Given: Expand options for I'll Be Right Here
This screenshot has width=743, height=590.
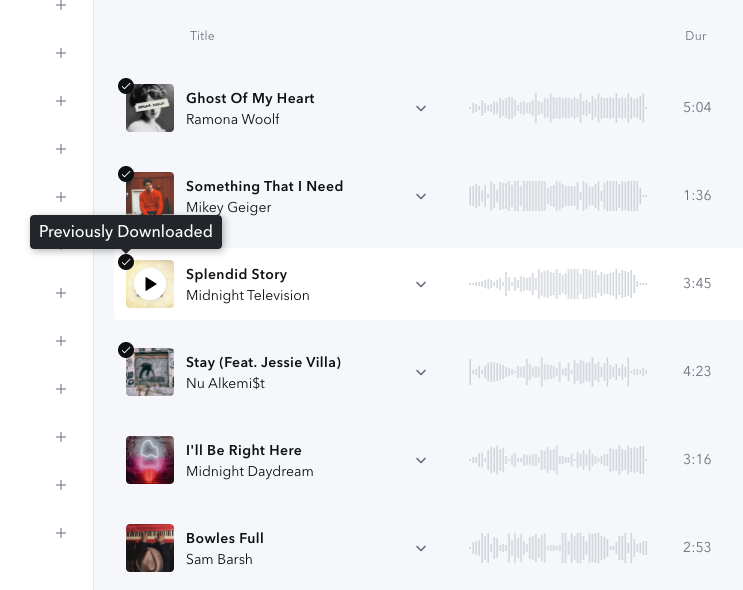Looking at the screenshot, I should pos(421,460).
